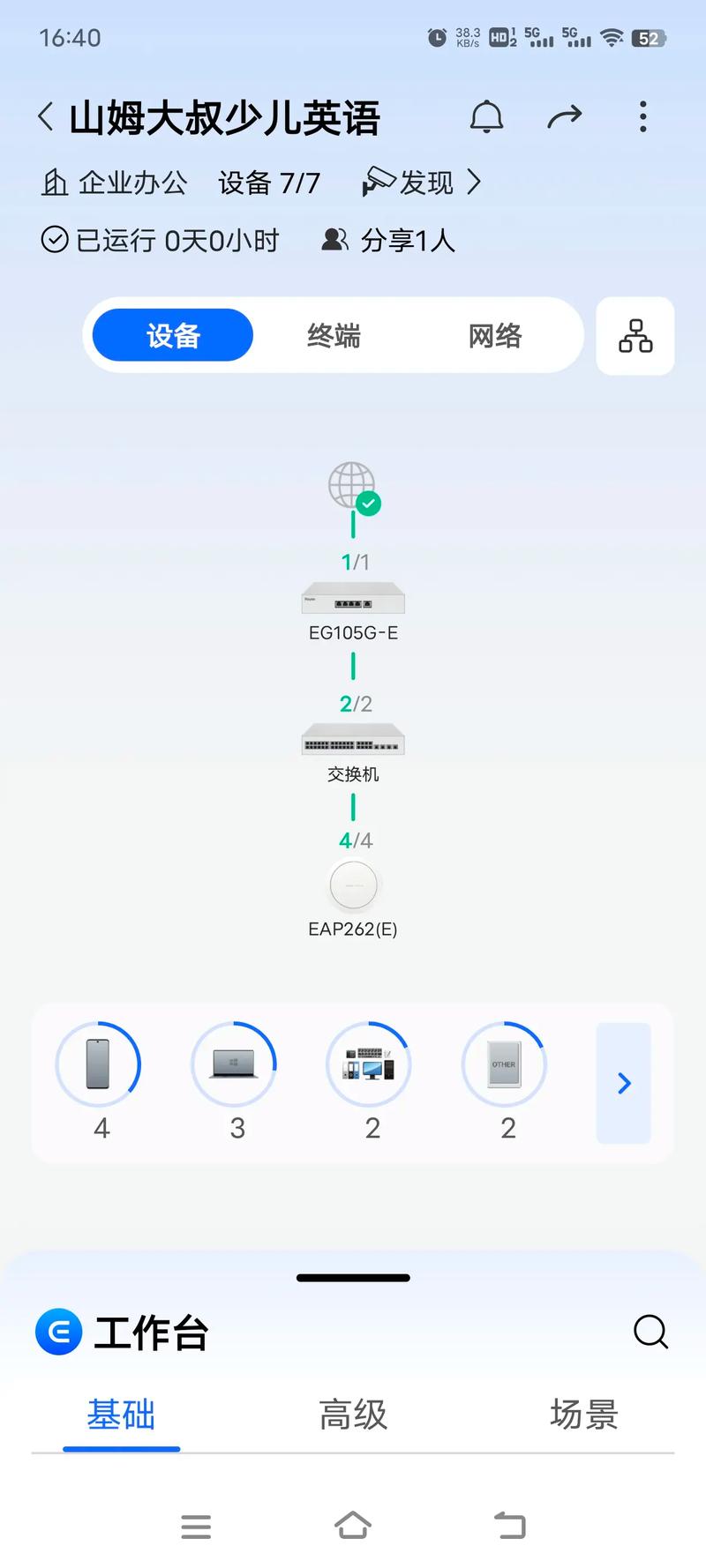706x1568 pixels.
Task: Switch to the 终端 tab
Action: click(x=333, y=336)
